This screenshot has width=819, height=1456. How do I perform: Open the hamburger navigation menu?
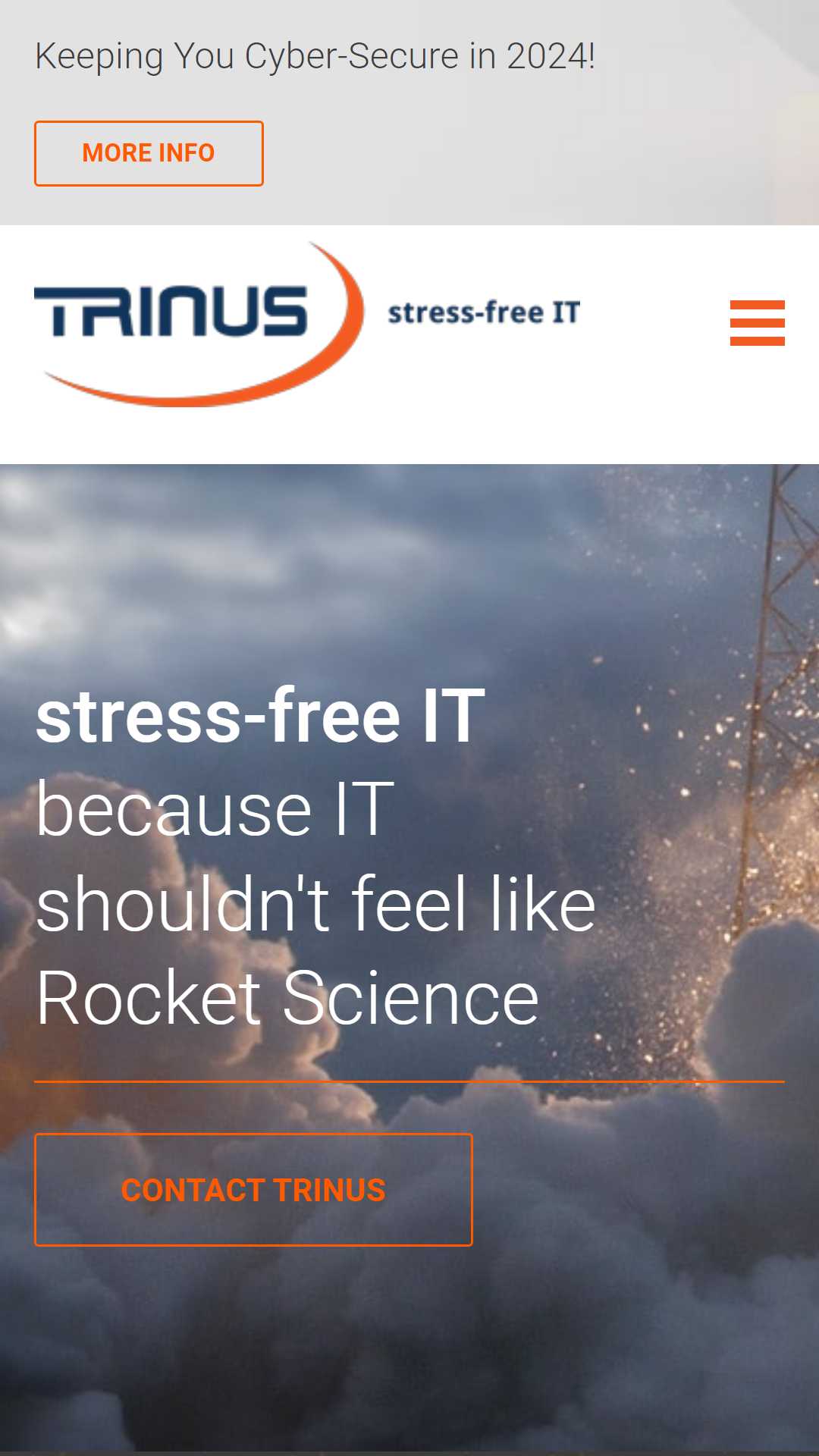[757, 323]
